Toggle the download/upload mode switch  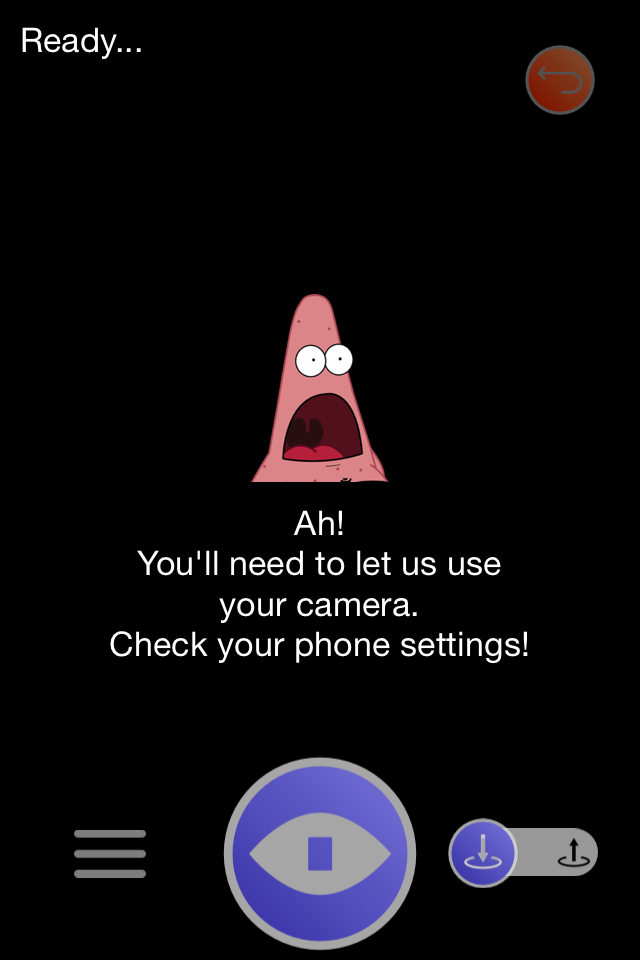(x=523, y=853)
